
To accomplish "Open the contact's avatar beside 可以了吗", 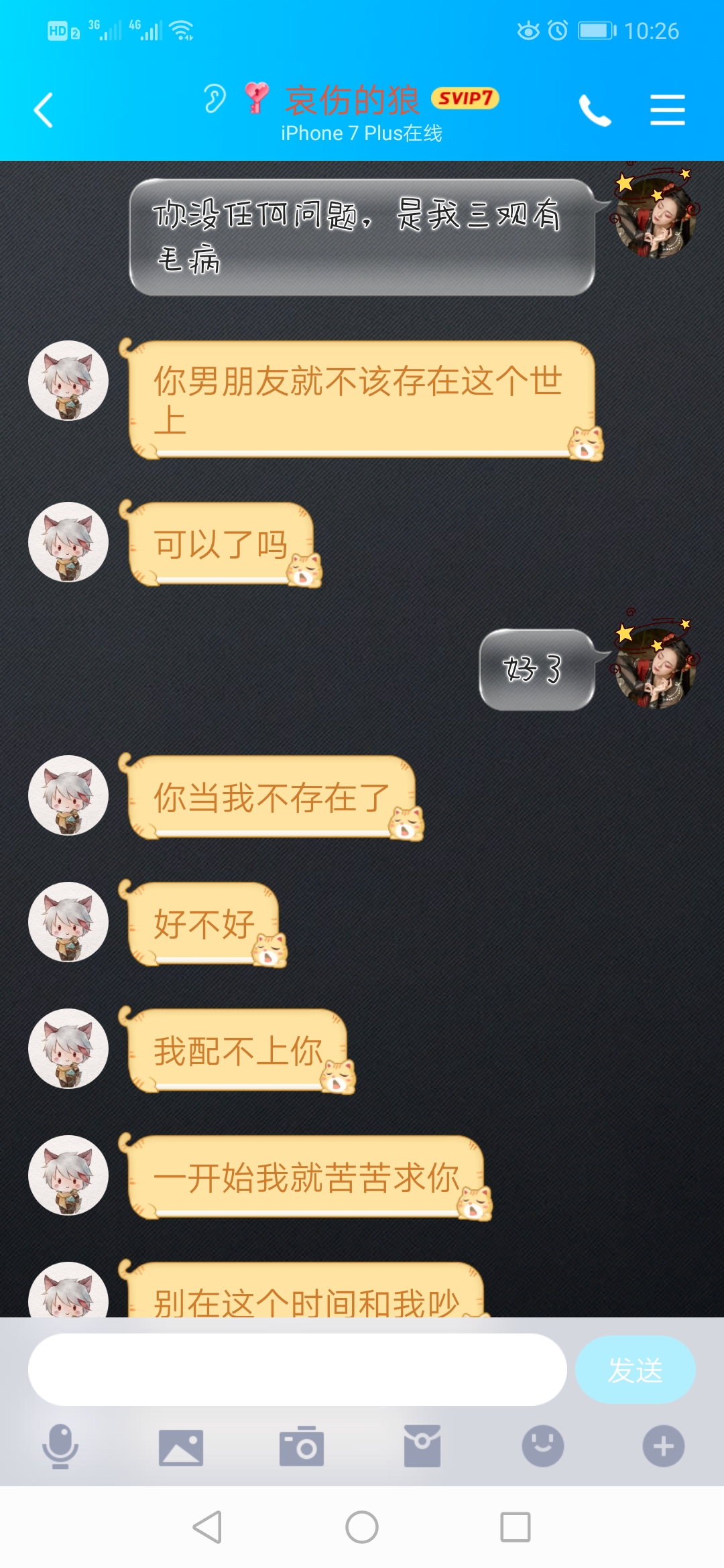I will (x=68, y=542).
